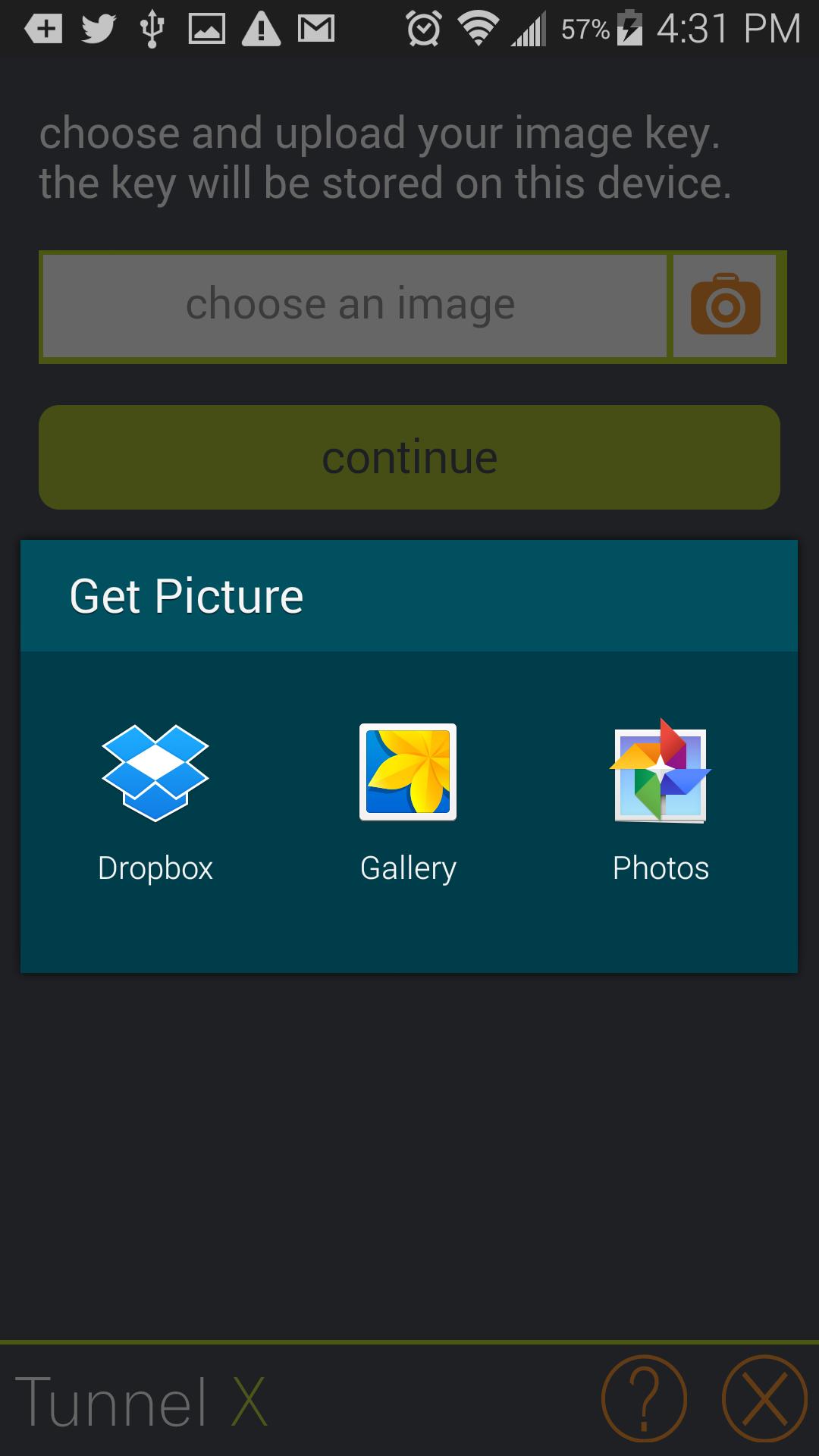The image size is (819, 1456).
Task: Close Tunnel X with the X icon
Action: tap(764, 1398)
